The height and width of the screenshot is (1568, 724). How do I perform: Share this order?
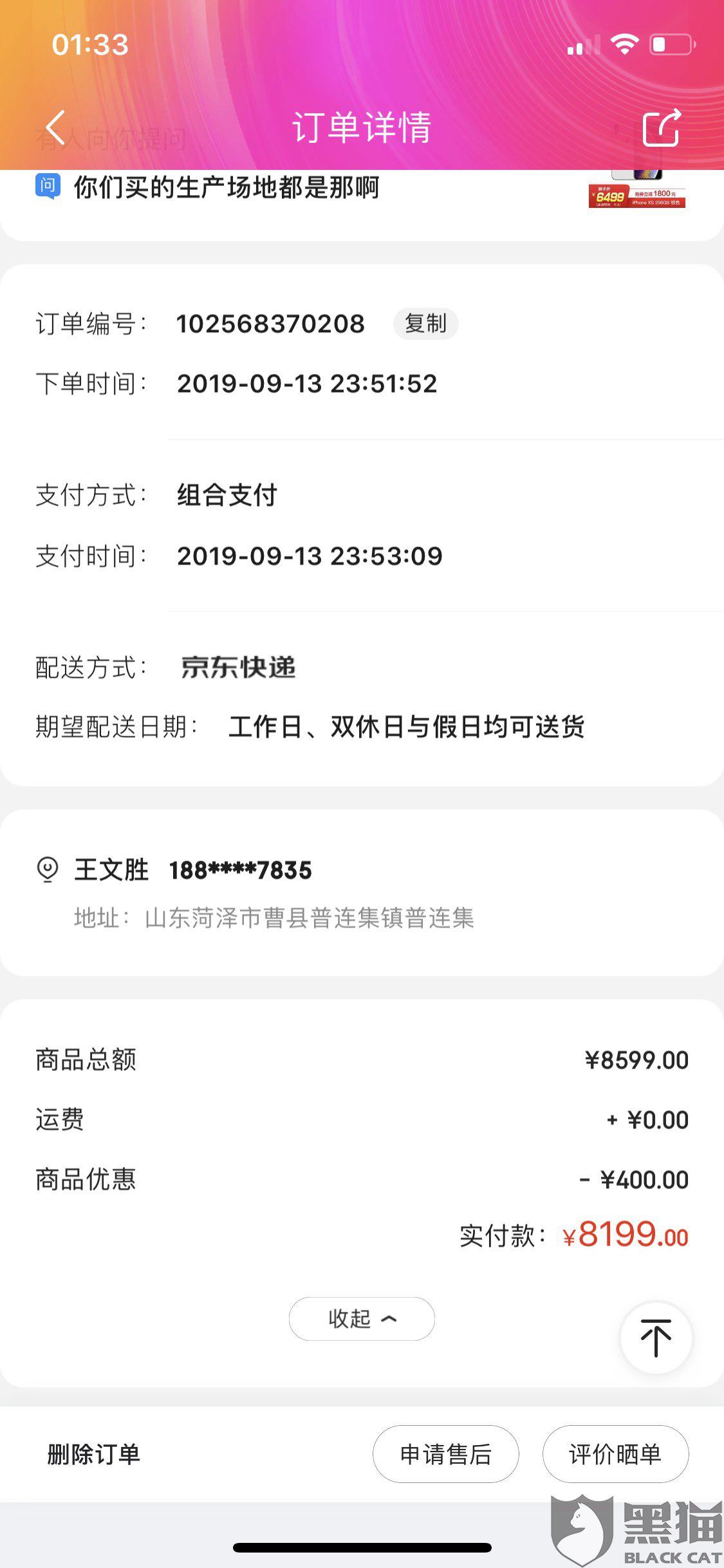[662, 128]
